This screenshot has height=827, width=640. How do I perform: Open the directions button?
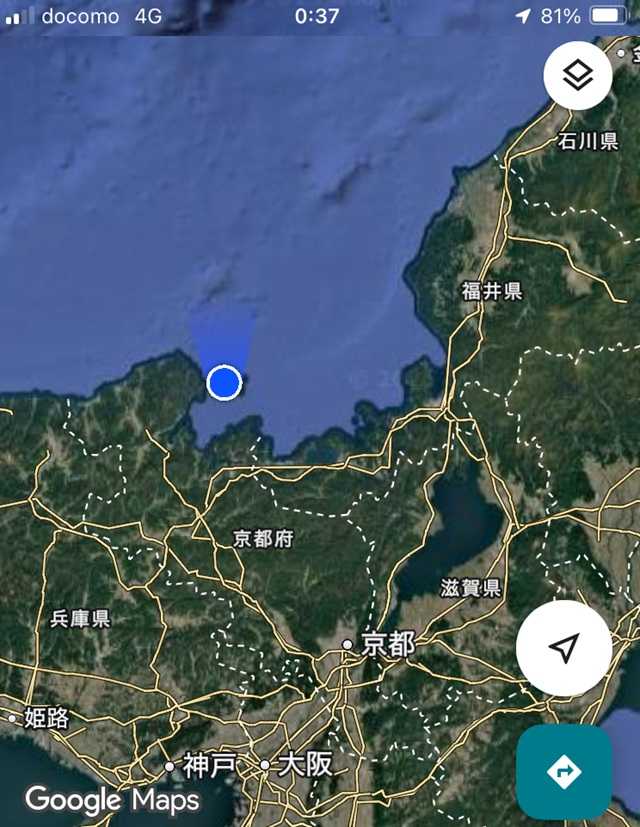point(564,771)
